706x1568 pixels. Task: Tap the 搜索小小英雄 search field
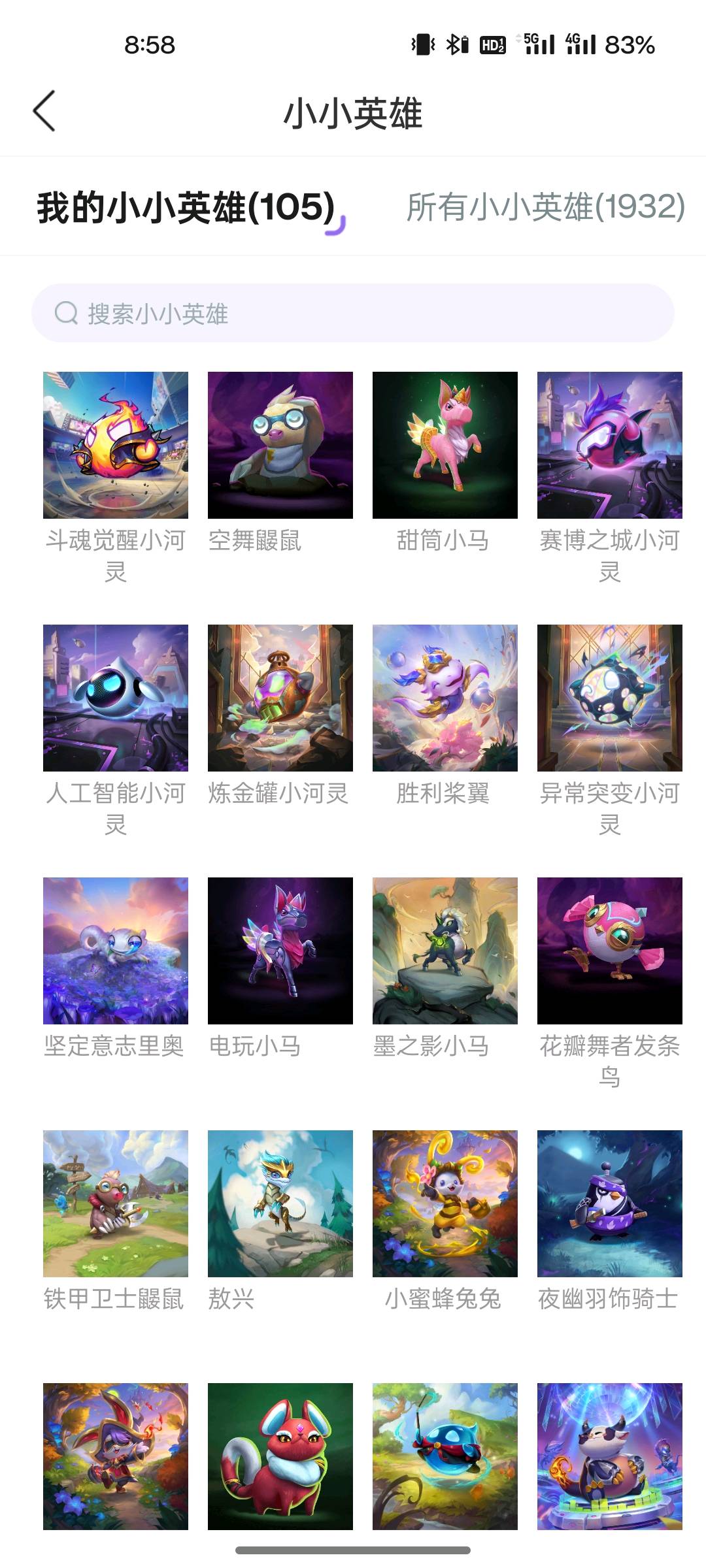(x=353, y=313)
